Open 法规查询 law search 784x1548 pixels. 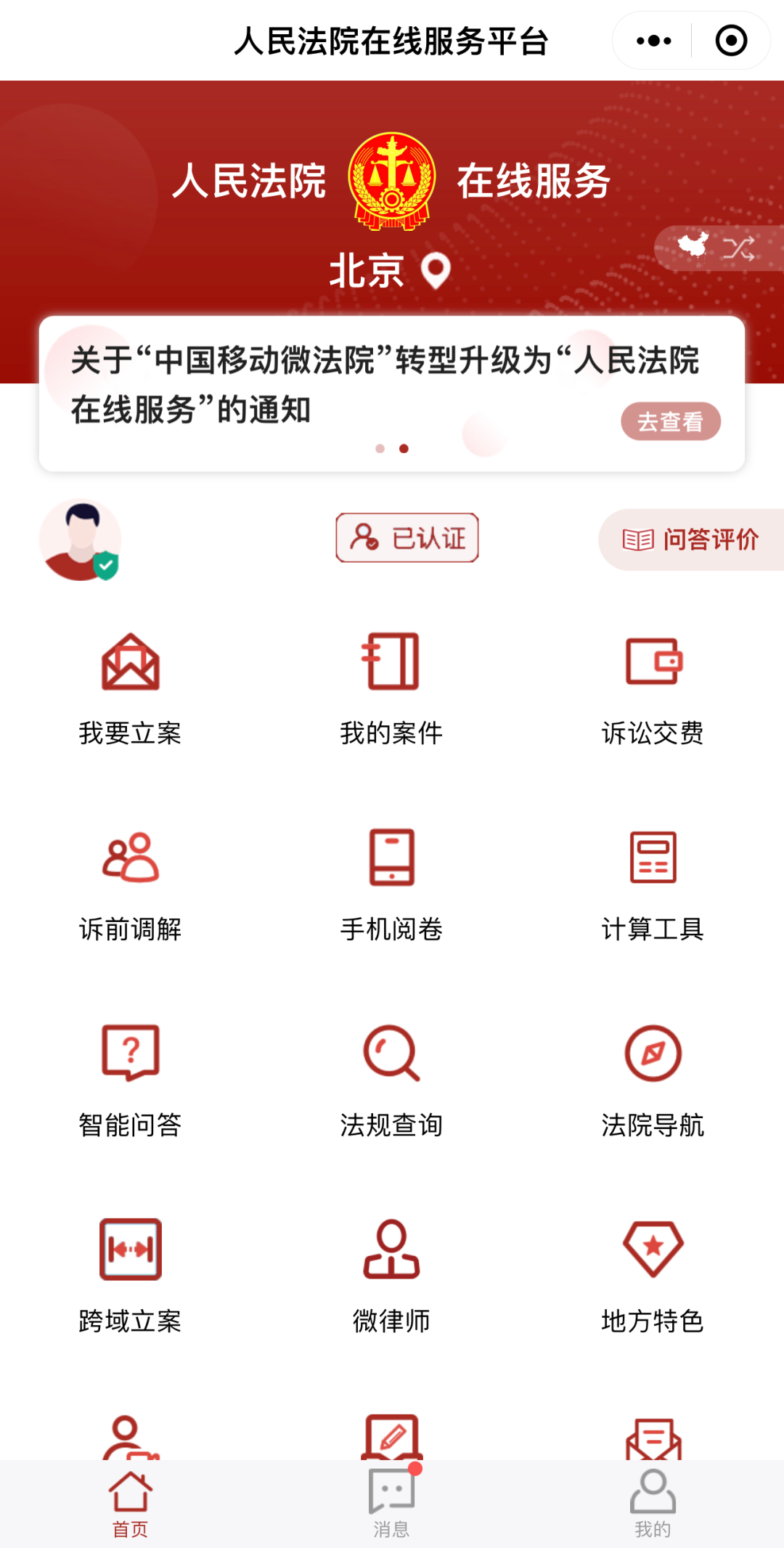point(391,1082)
